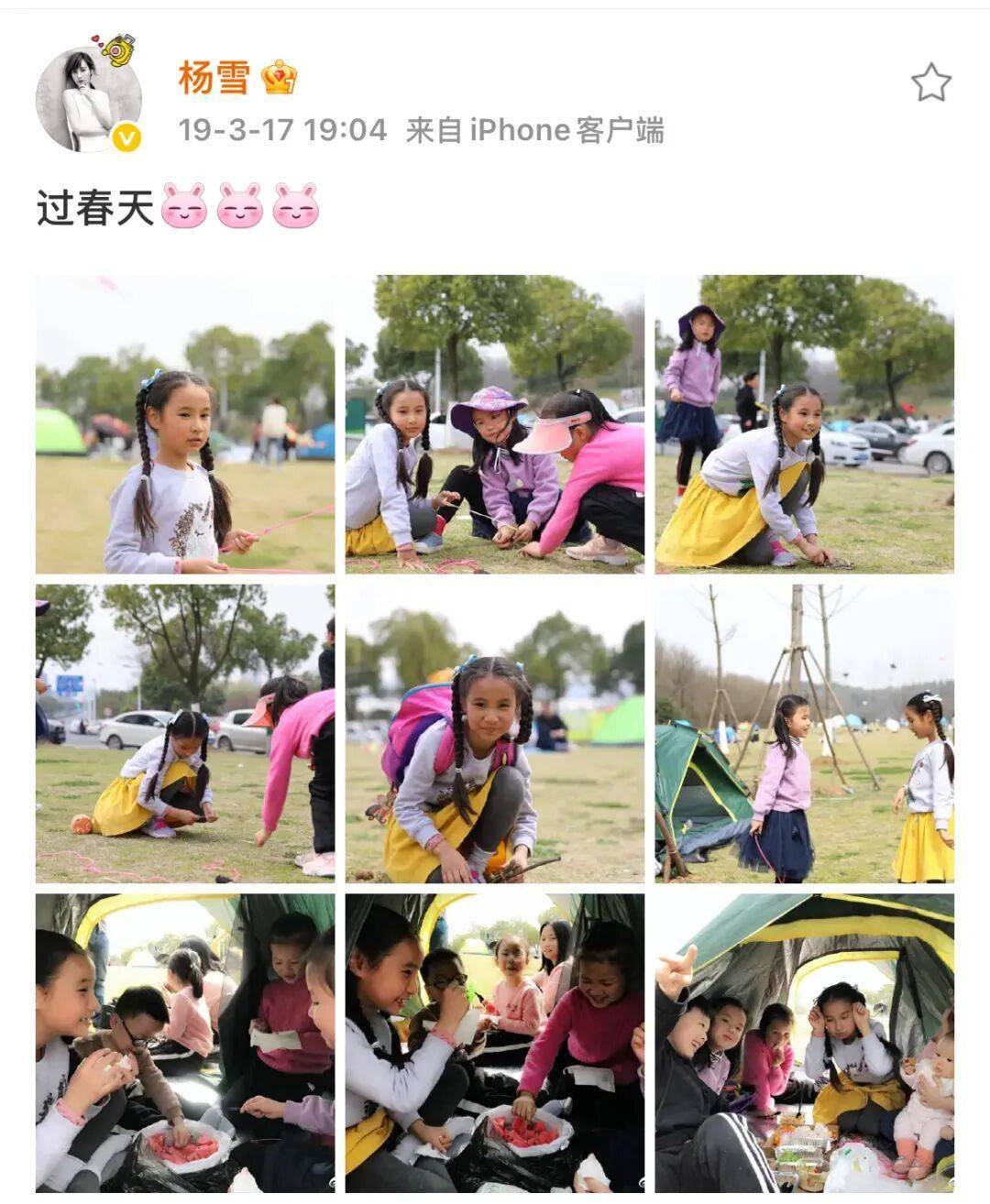Open photo with standing girl in purple hat
The height and width of the screenshot is (1204, 990).
[804, 424]
